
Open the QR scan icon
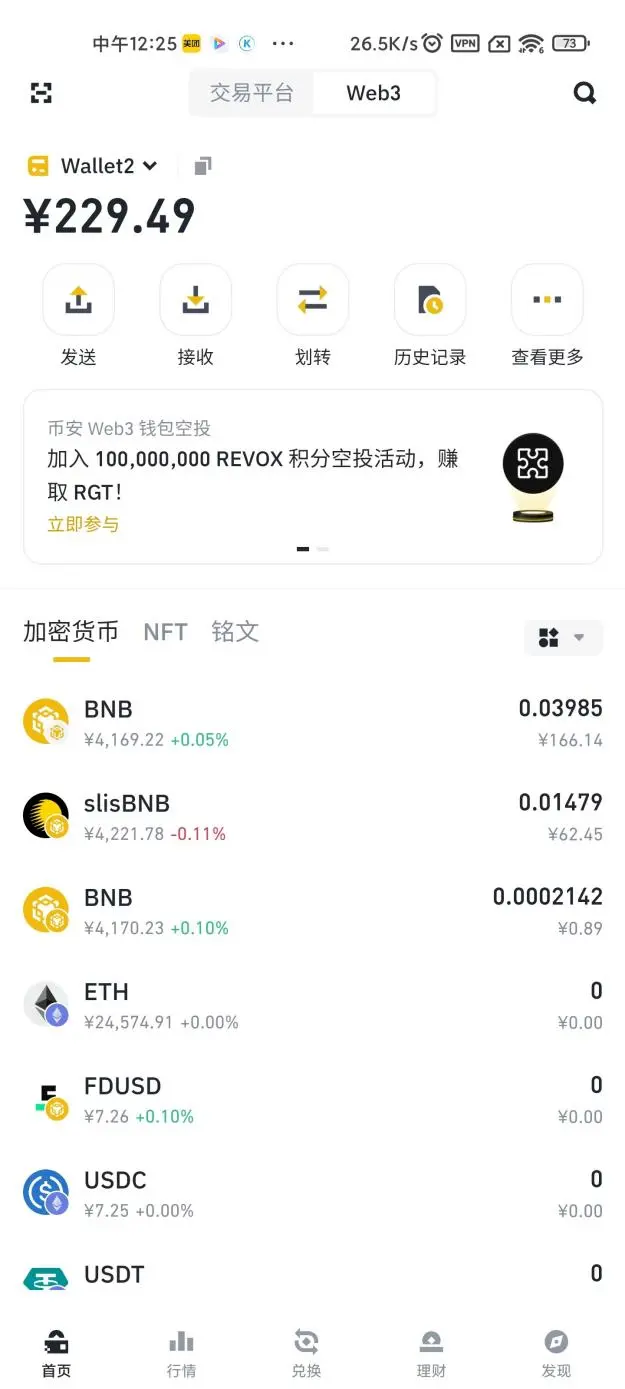pyautogui.click(x=41, y=93)
